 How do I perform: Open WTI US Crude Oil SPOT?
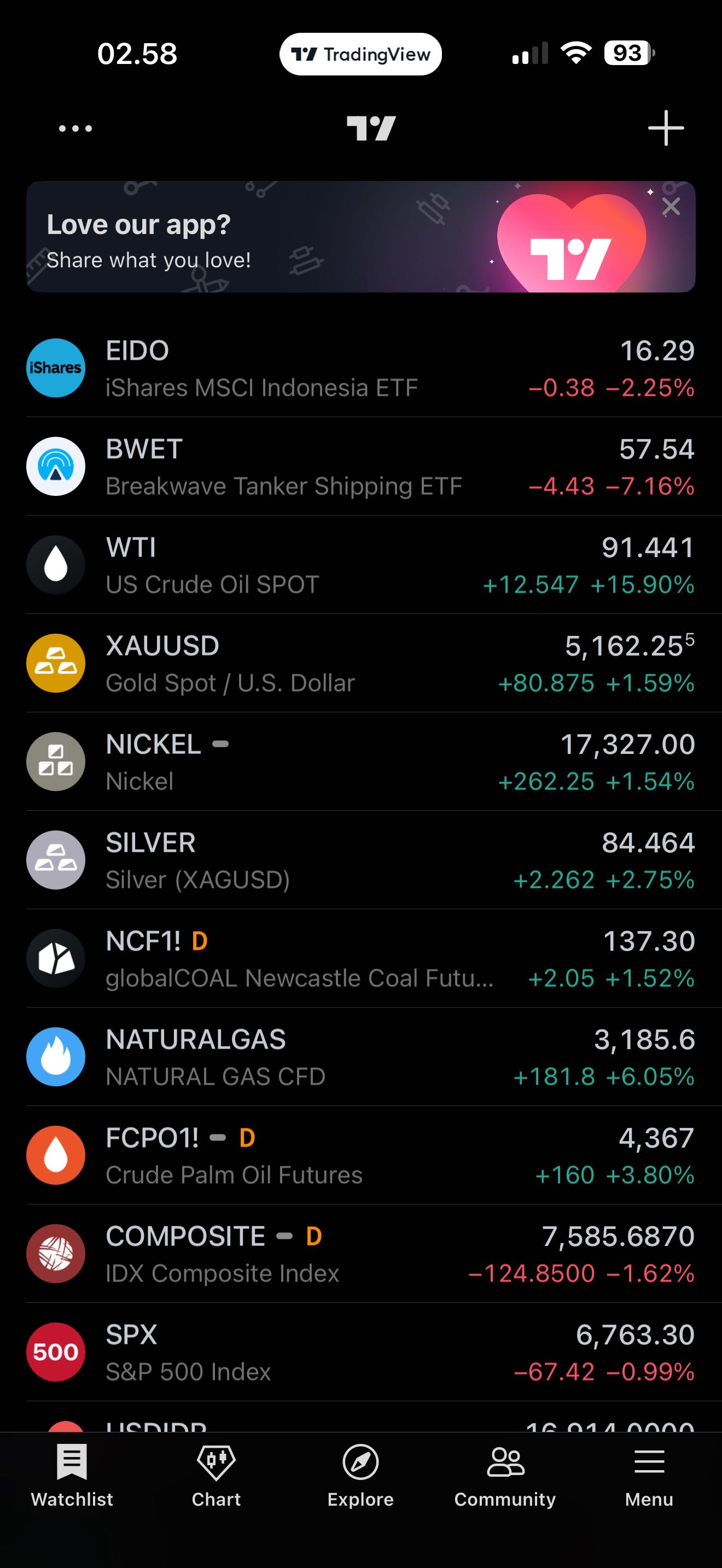click(x=359, y=565)
